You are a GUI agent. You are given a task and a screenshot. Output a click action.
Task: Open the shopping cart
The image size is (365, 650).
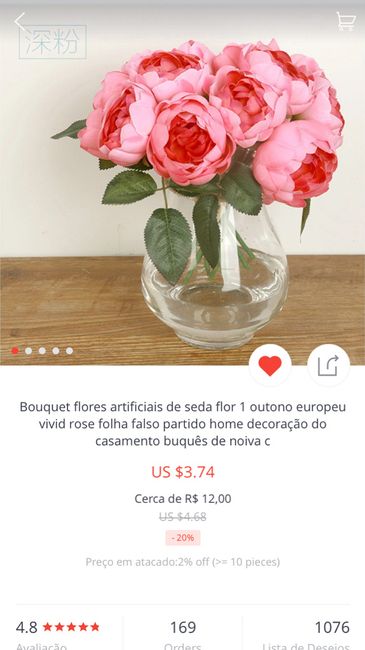pos(346,21)
